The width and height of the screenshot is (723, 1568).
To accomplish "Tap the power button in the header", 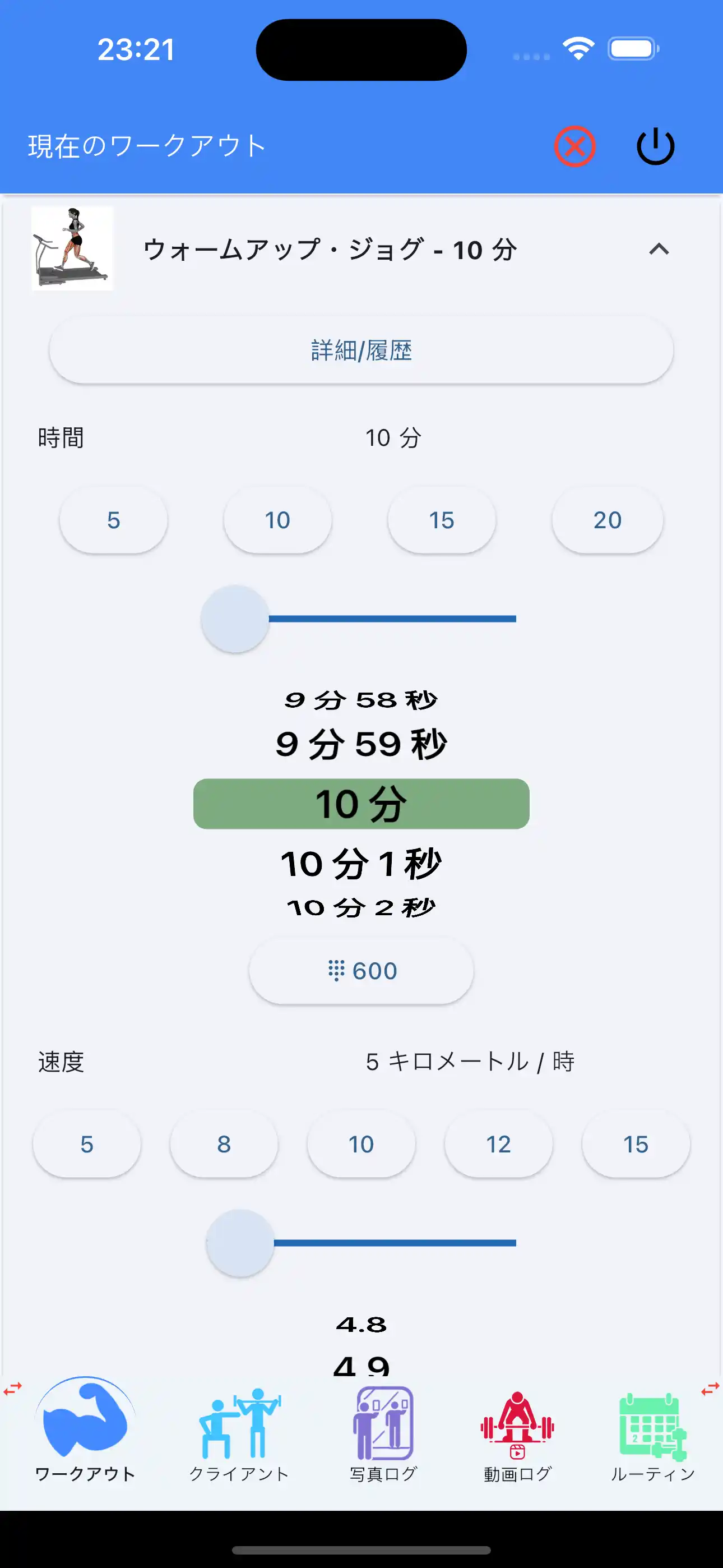I will [x=655, y=145].
